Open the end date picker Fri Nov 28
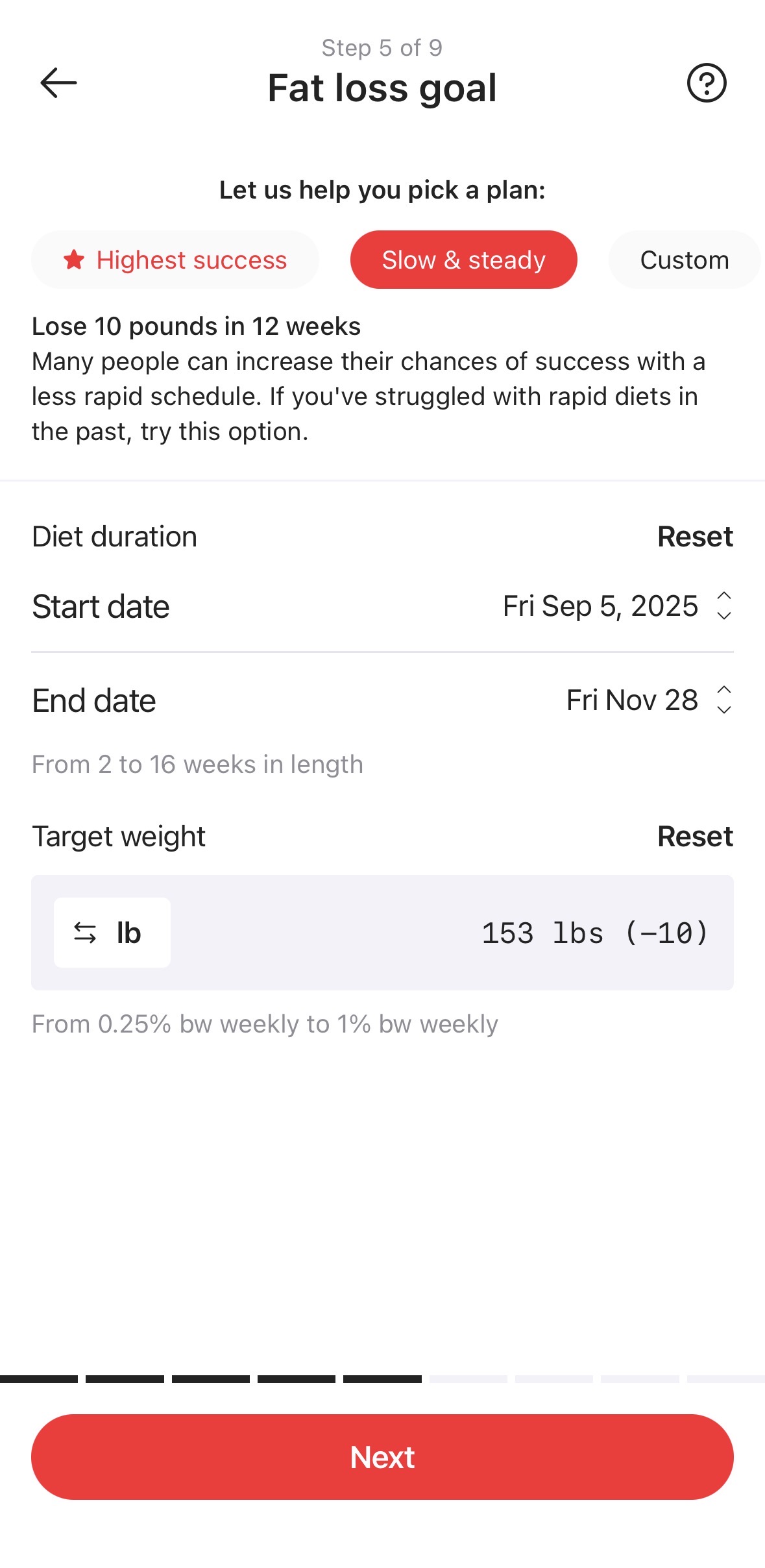This screenshot has width=765, height=1568. click(648, 700)
